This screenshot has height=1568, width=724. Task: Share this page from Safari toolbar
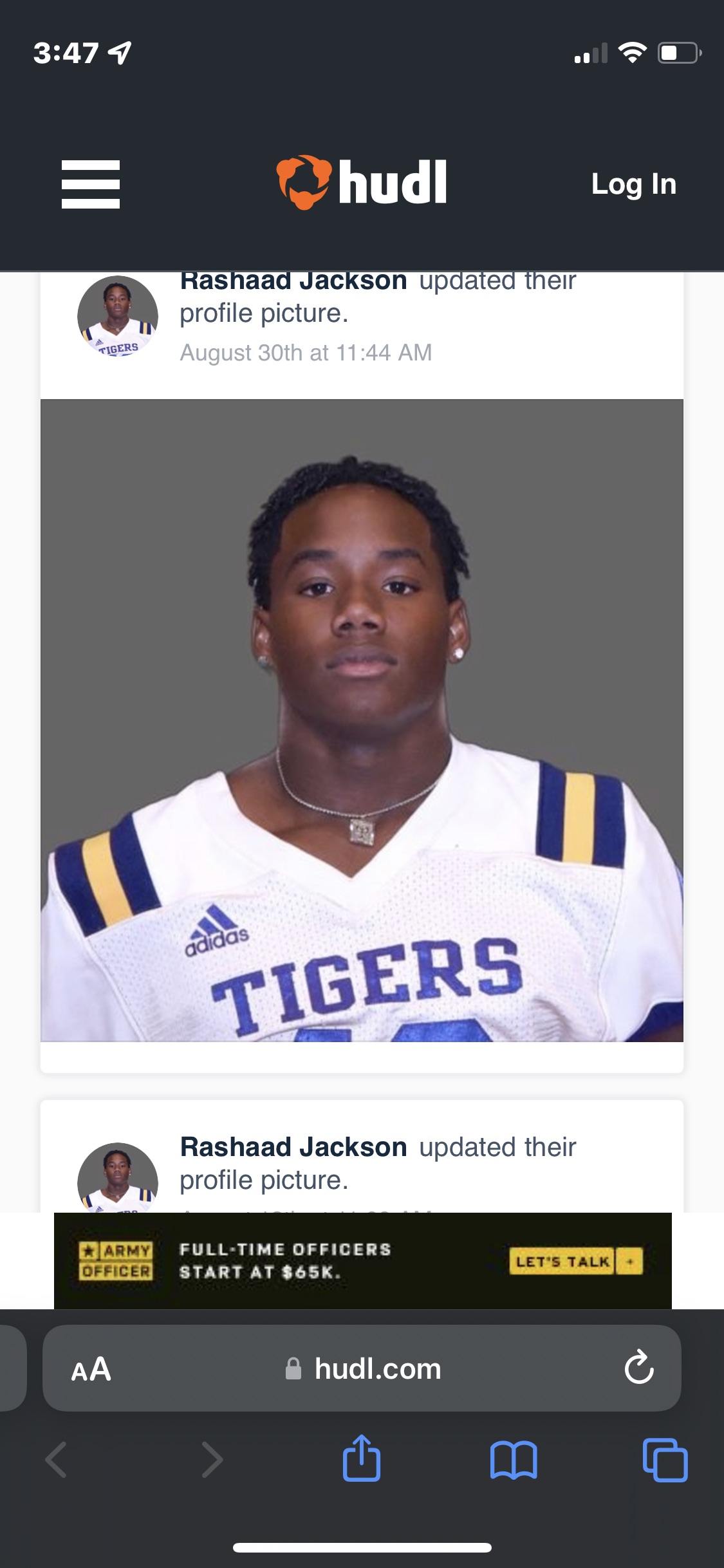(362, 1459)
